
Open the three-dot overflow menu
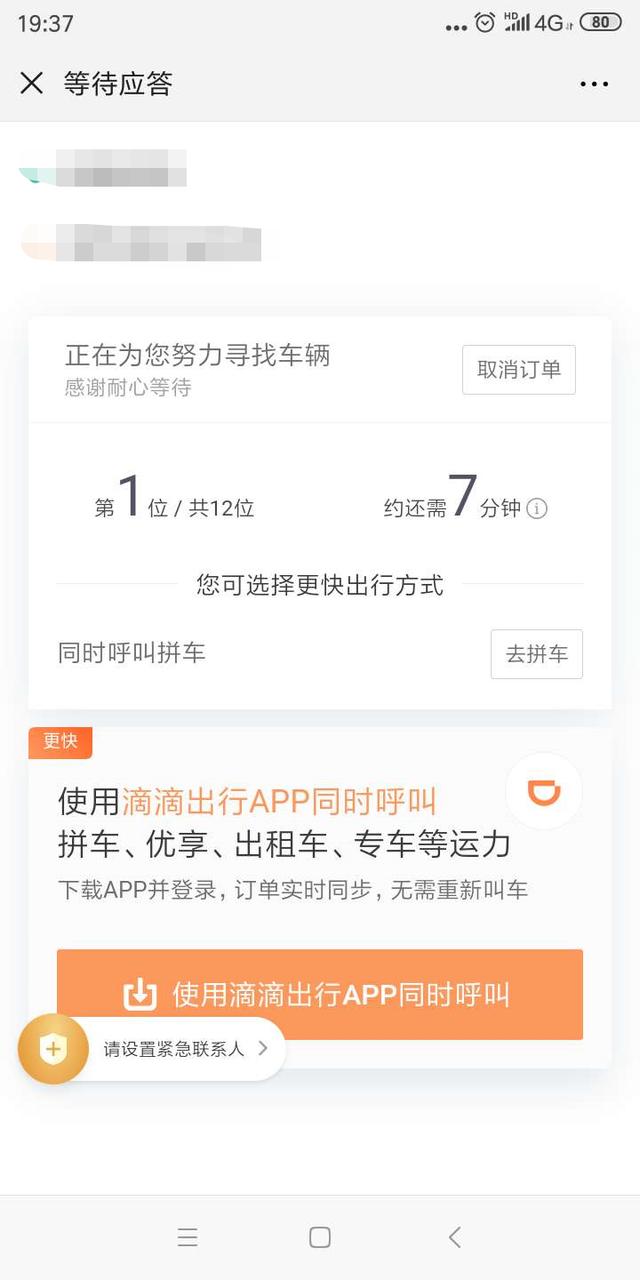[594, 84]
